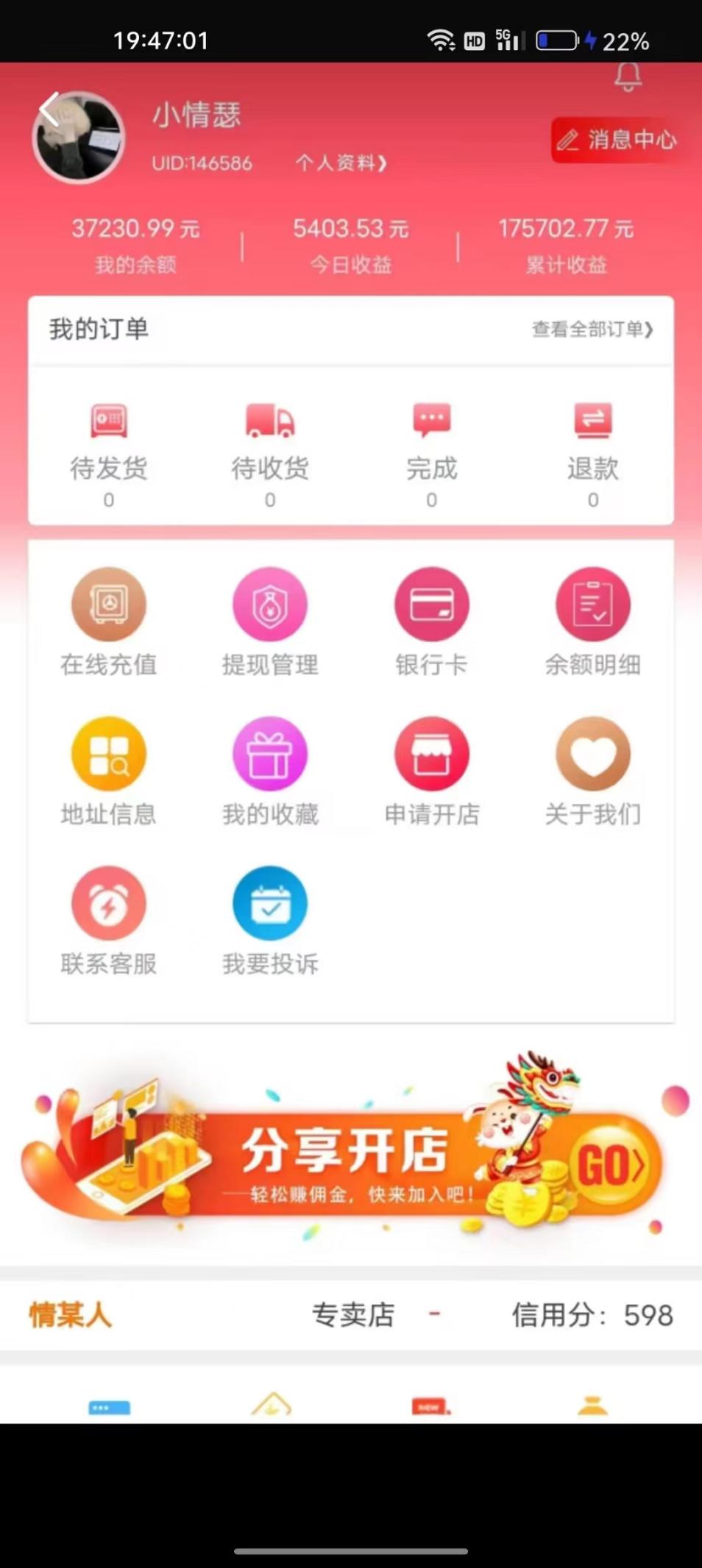The height and width of the screenshot is (1568, 702).
Task: Open 消息中心 message center
Action: pos(616,140)
